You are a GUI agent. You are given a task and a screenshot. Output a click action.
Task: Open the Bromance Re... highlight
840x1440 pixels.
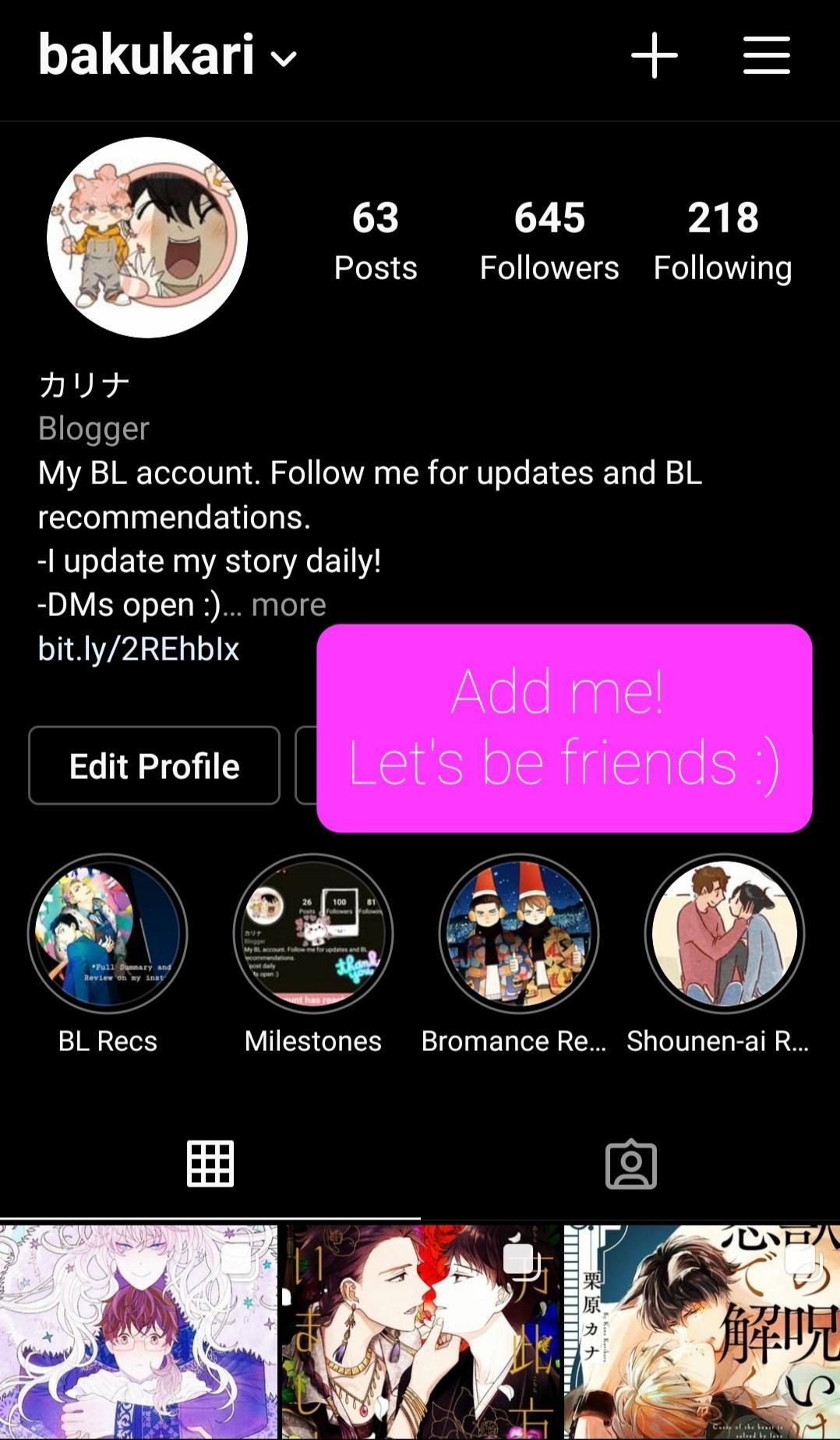click(x=518, y=934)
